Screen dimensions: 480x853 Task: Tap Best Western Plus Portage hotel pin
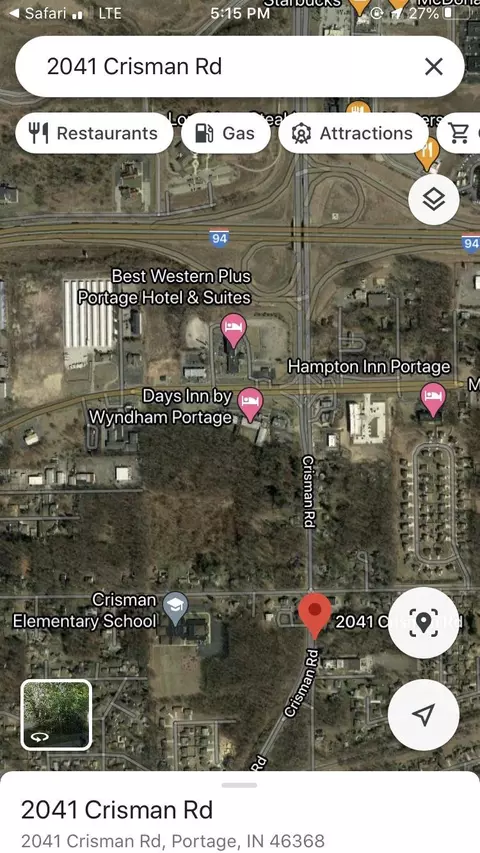point(233,330)
